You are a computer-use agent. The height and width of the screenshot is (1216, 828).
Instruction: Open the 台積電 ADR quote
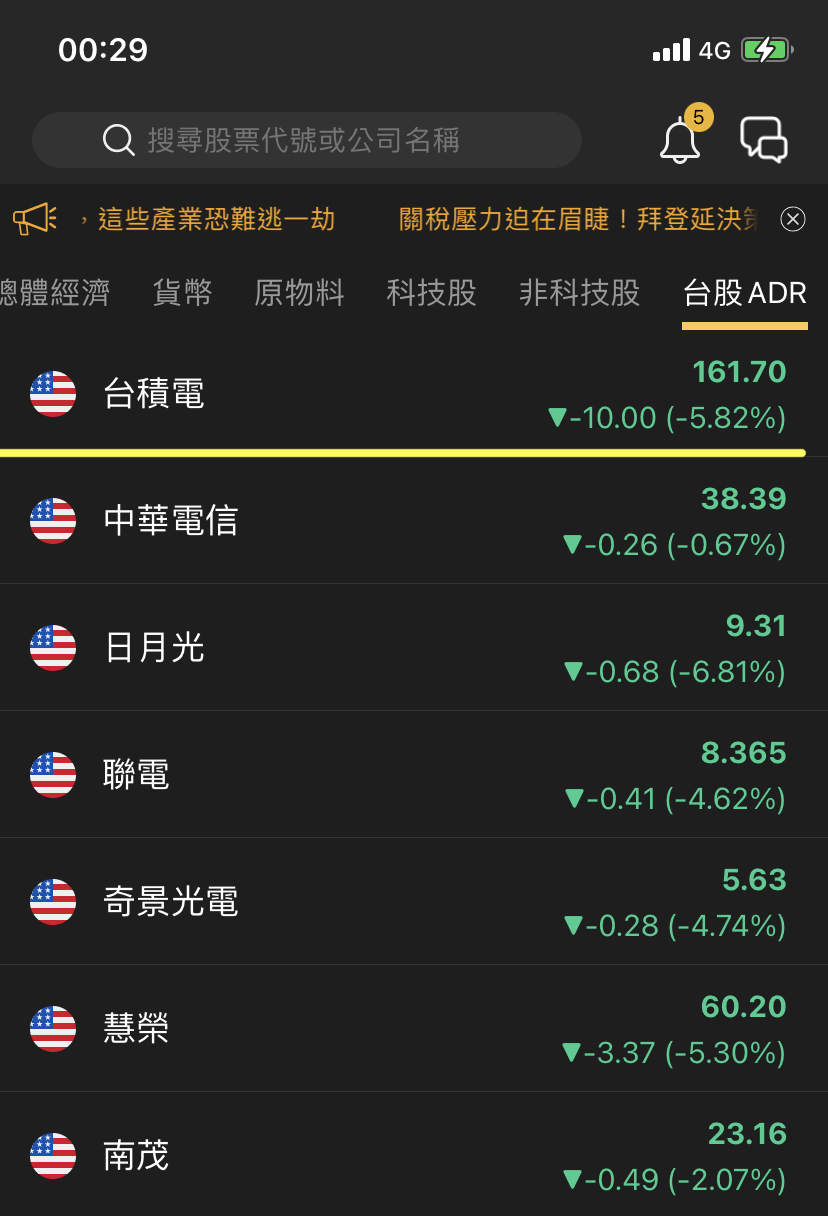coord(414,394)
